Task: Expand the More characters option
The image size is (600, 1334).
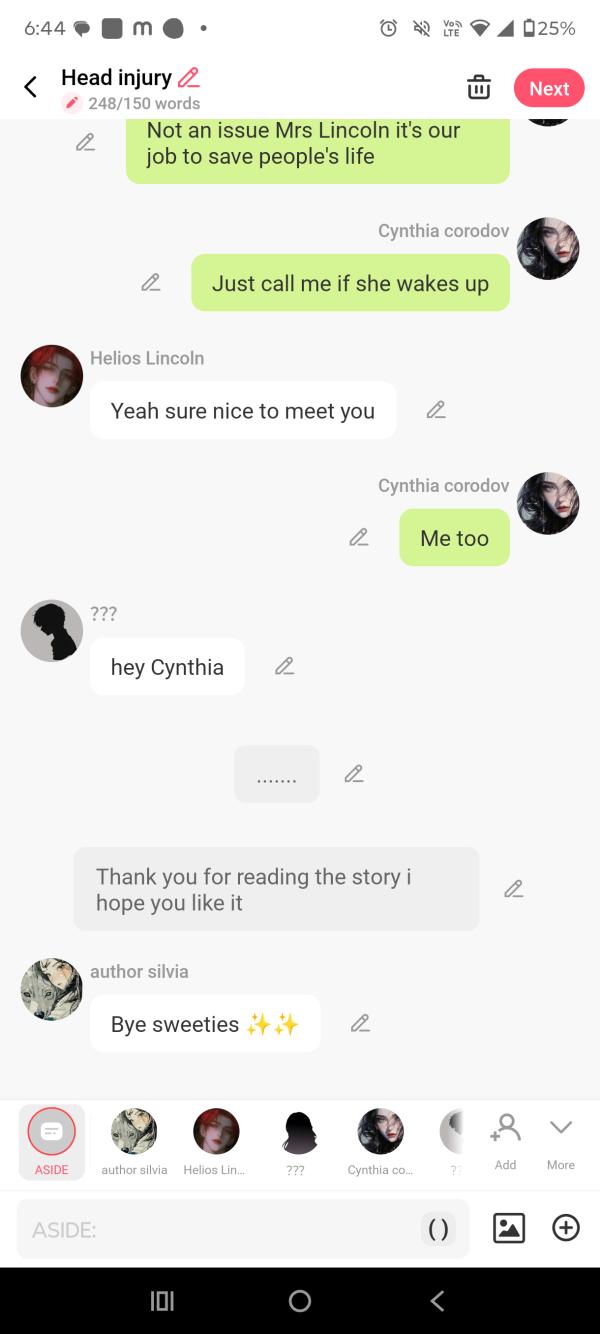Action: [561, 1138]
